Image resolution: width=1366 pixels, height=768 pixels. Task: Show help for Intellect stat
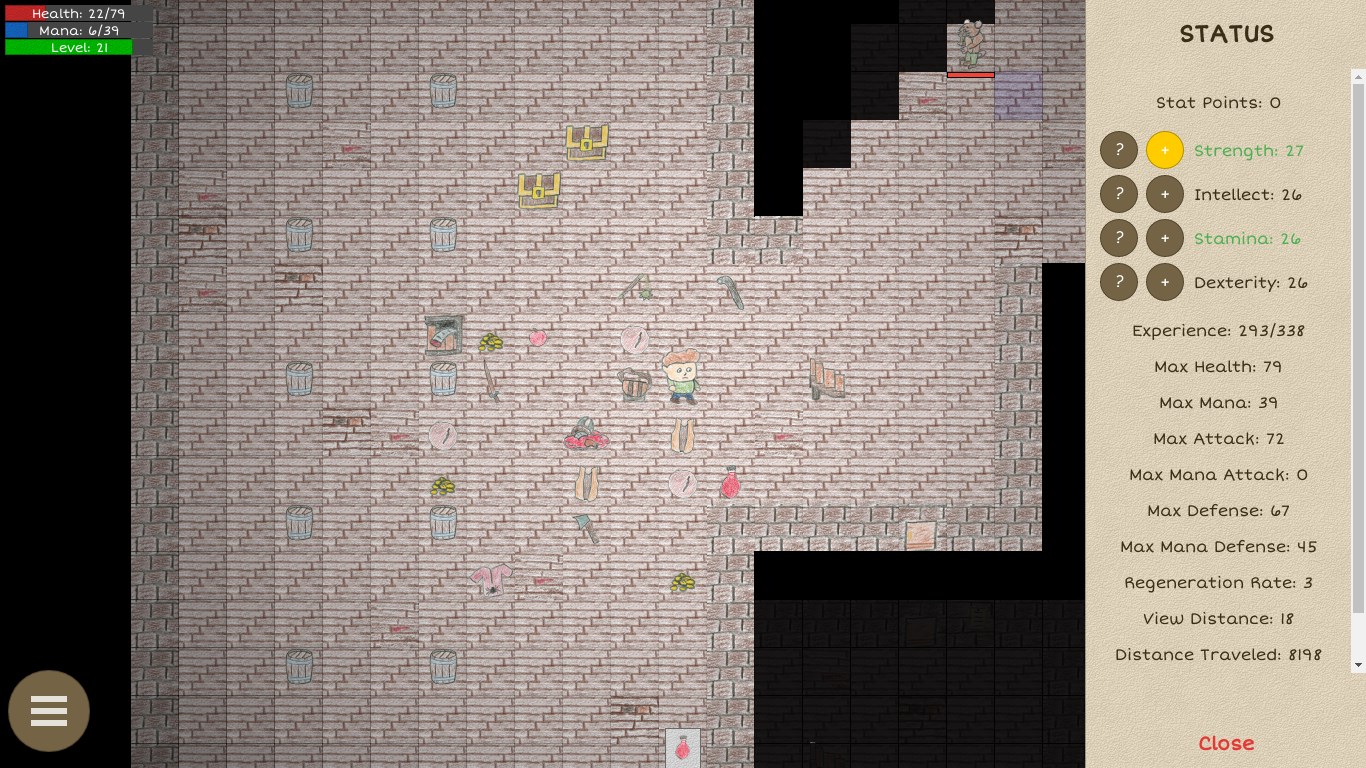point(1119,195)
